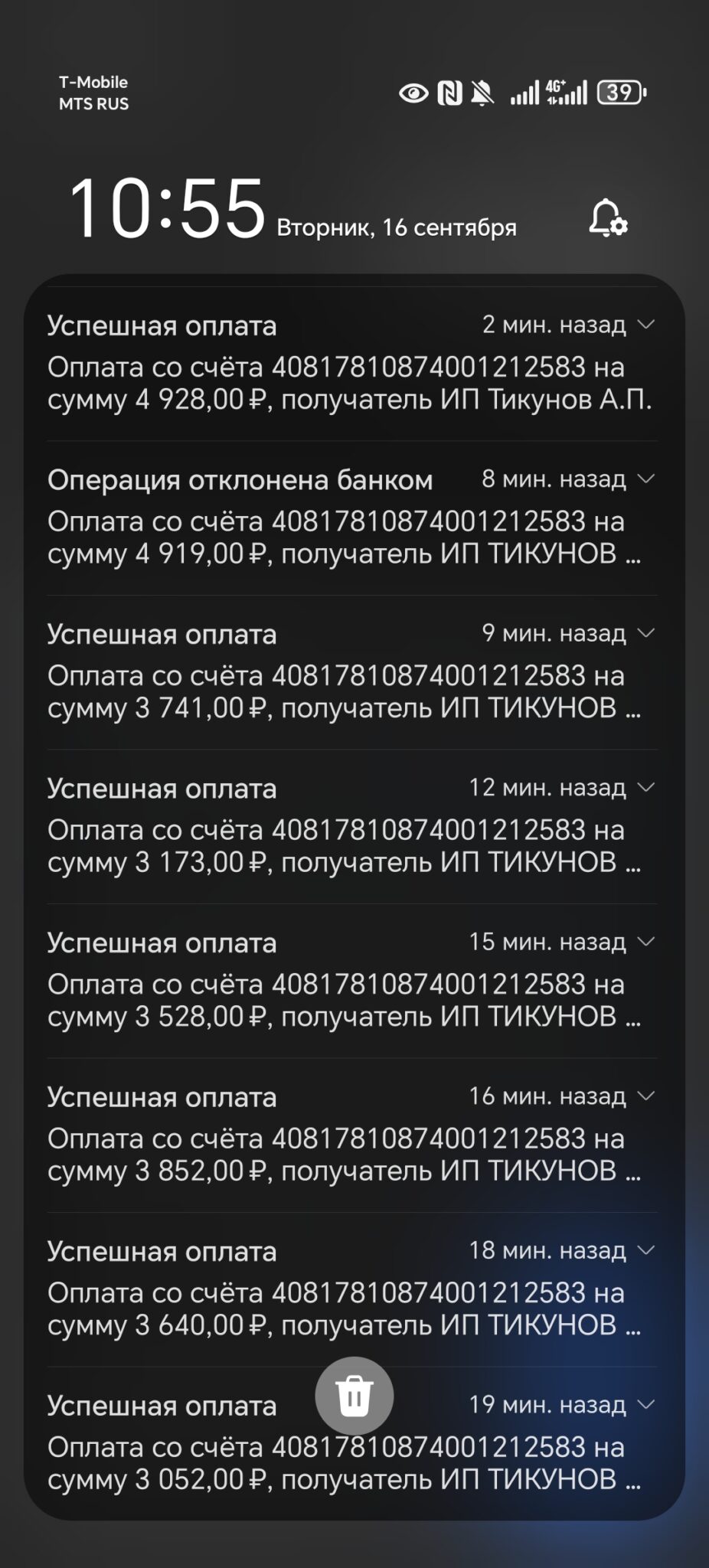
Task: Expand the notification from 18 мин. назад
Action: [x=646, y=1250]
